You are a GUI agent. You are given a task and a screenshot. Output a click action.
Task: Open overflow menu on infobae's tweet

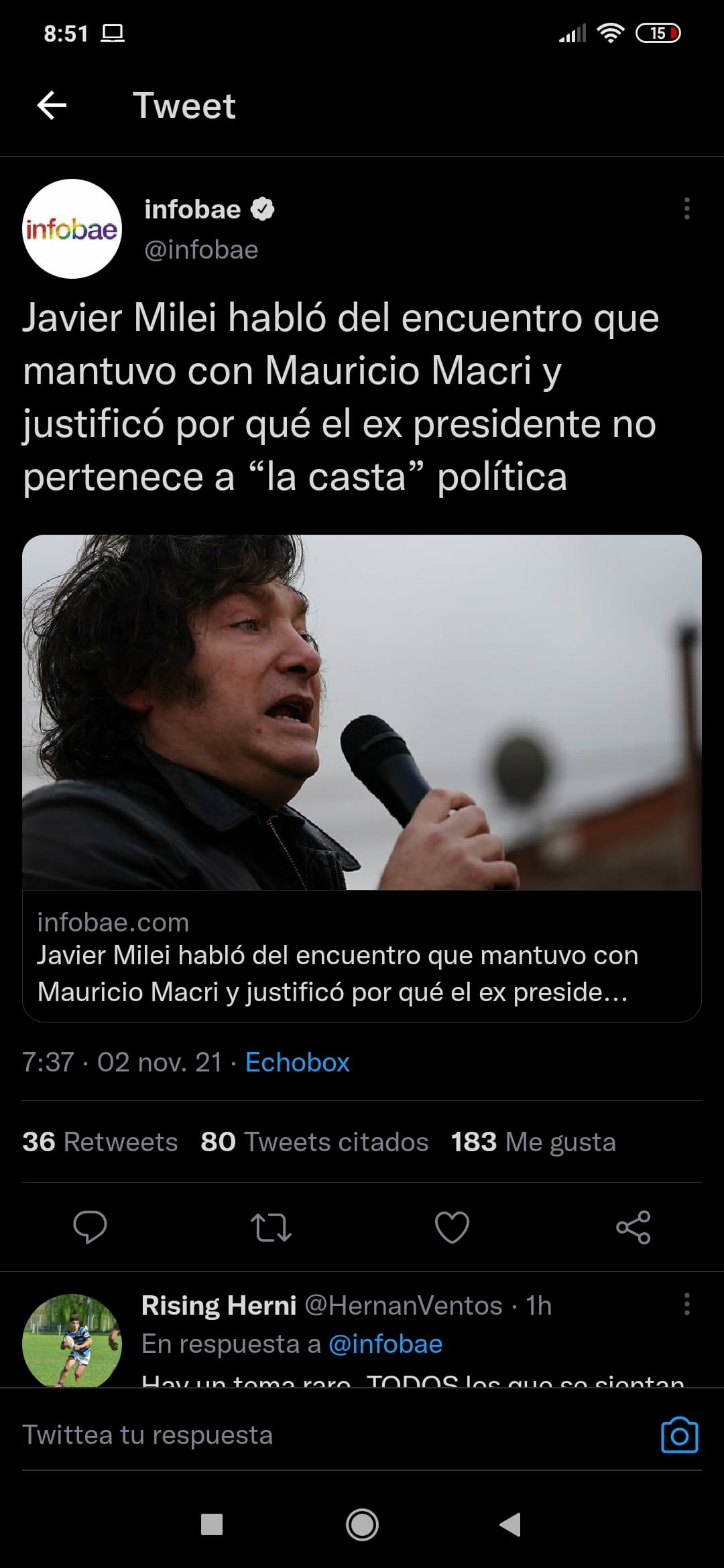pos(686,208)
